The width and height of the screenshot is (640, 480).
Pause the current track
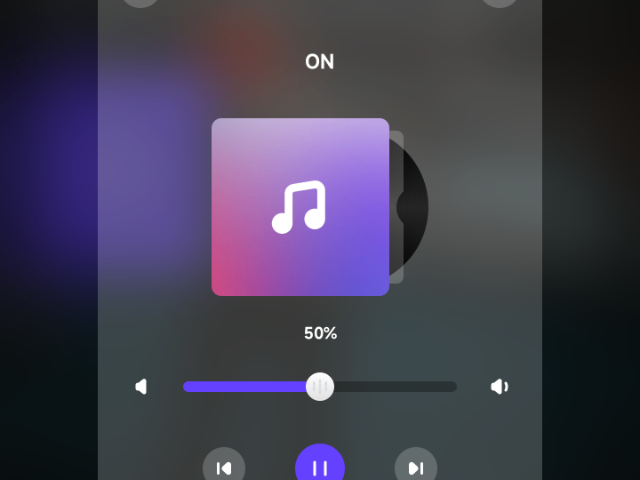(320, 466)
